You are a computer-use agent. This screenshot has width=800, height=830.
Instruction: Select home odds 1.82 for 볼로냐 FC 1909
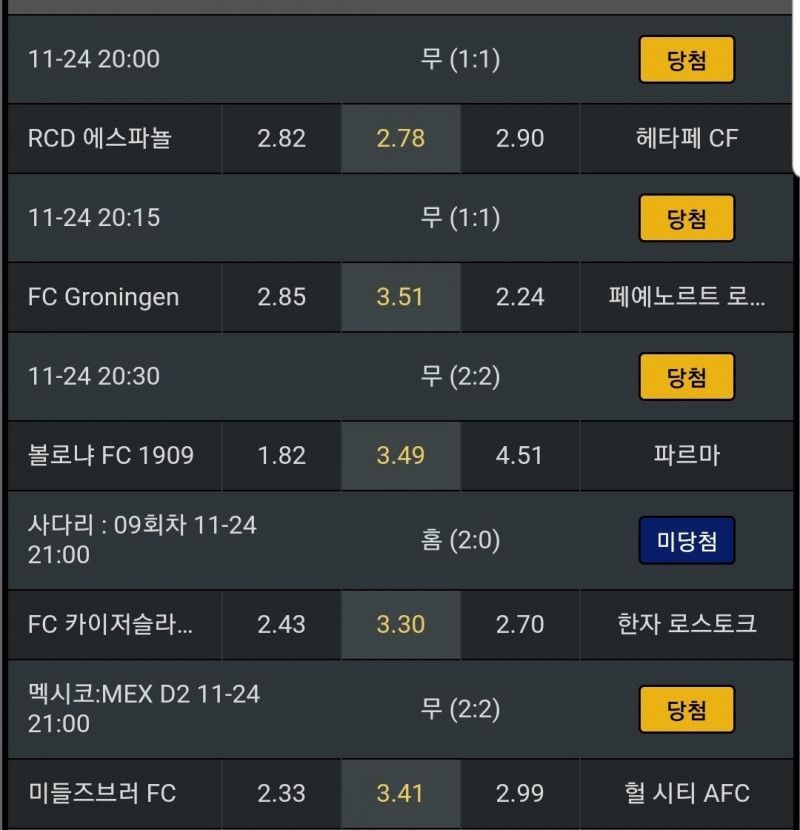pyautogui.click(x=281, y=456)
